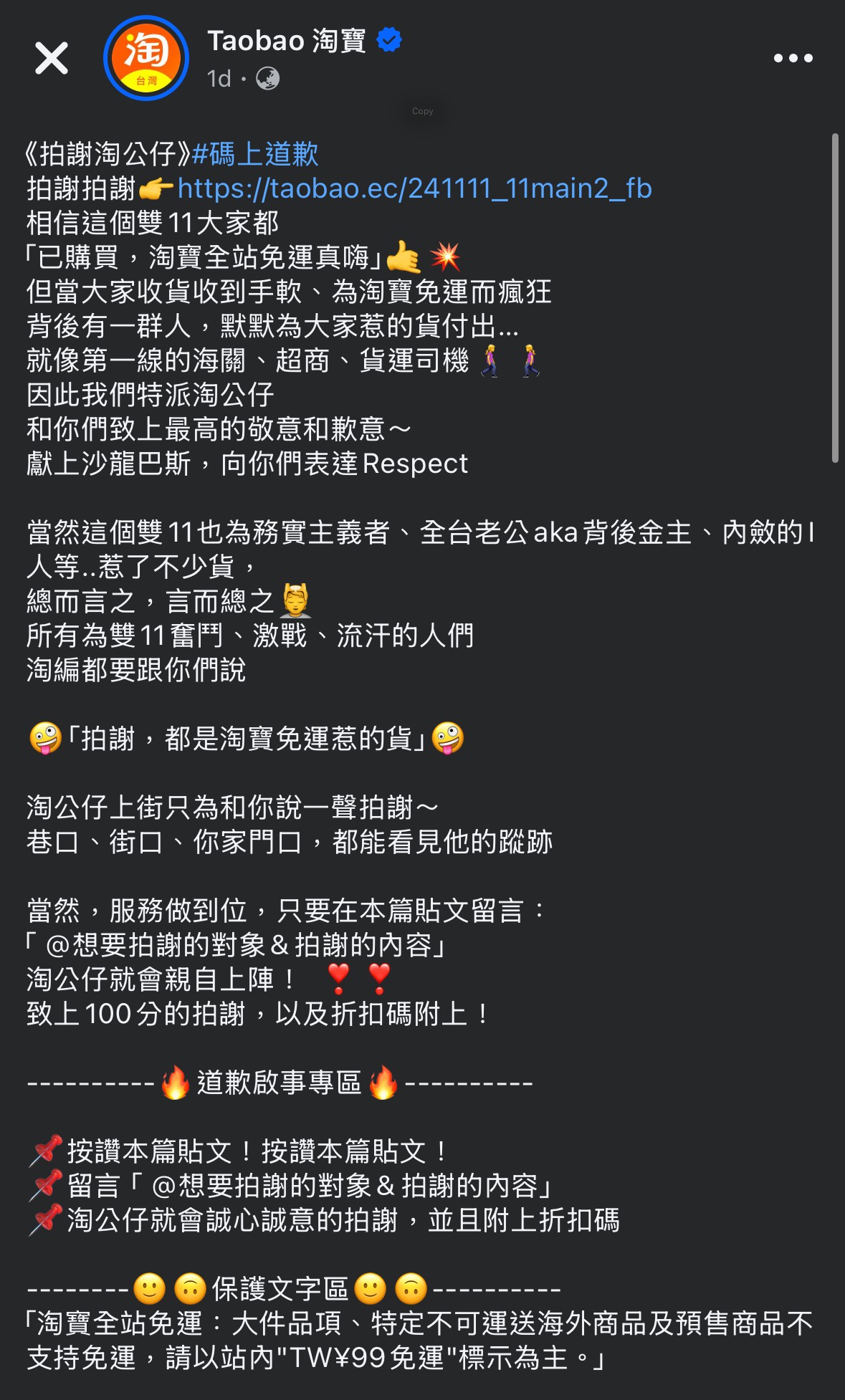Tap the Copy tooltip
The height and width of the screenshot is (1400, 845).
pyautogui.click(x=422, y=111)
